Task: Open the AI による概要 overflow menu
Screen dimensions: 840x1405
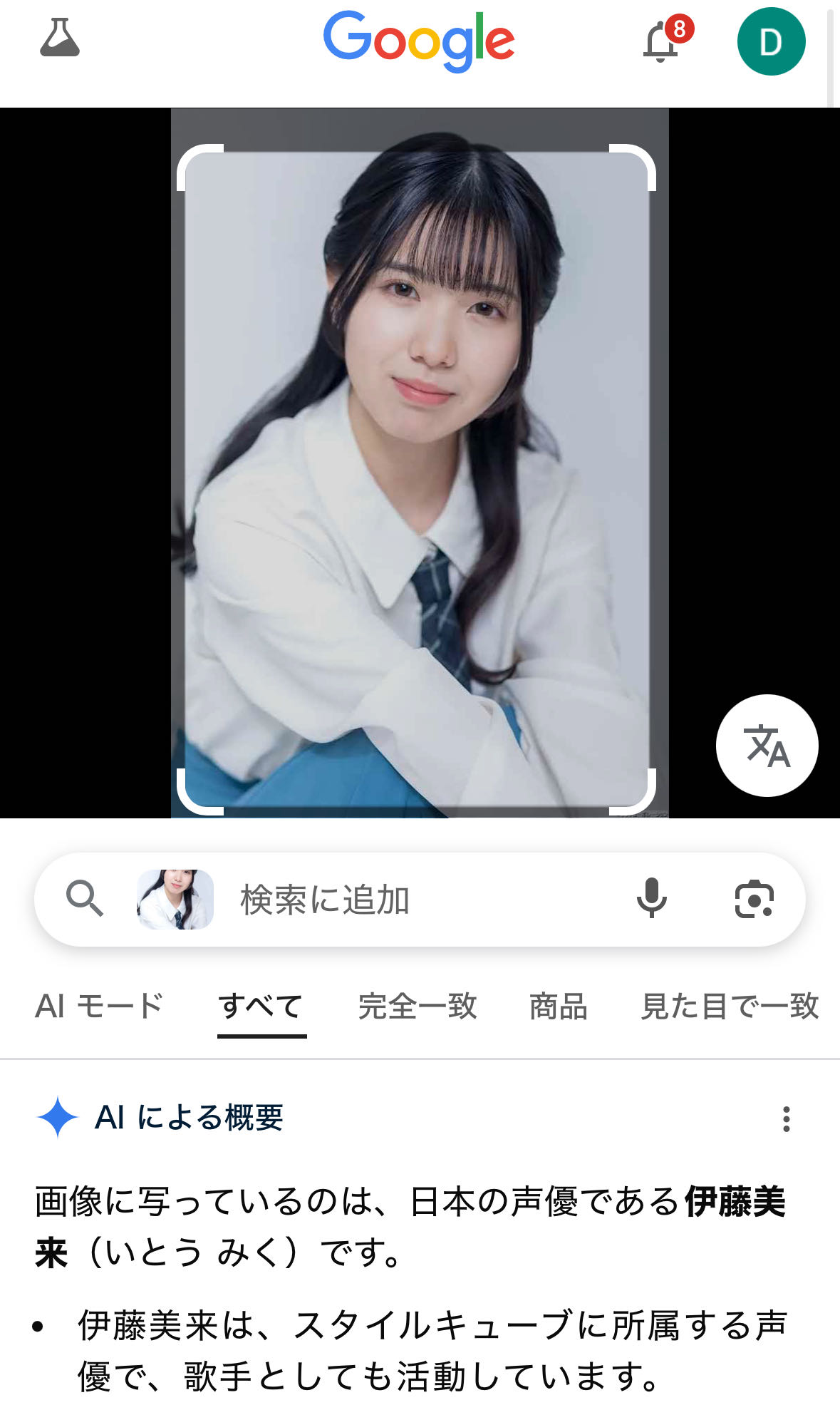Action: click(x=786, y=1119)
